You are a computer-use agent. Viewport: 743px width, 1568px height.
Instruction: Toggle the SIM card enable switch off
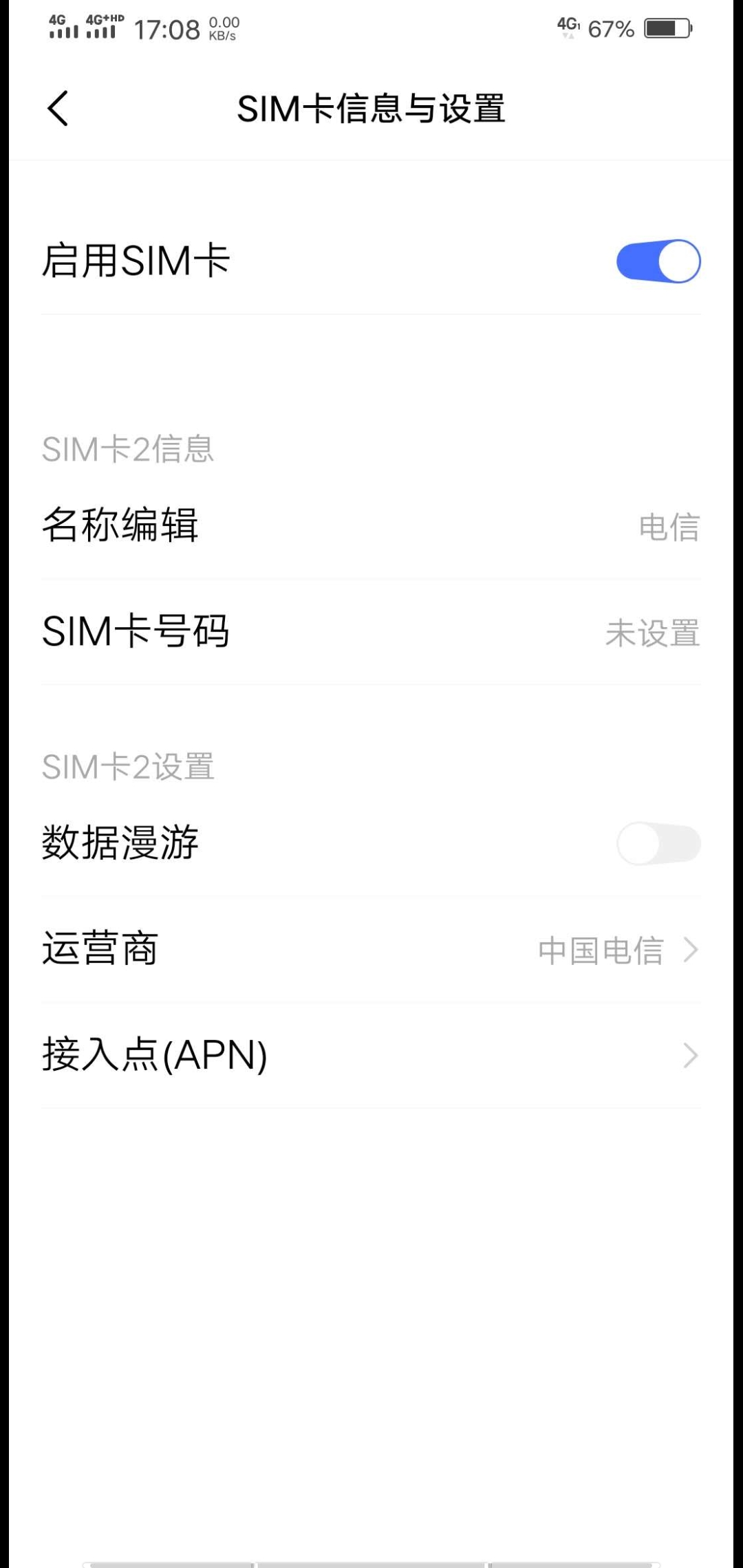point(657,261)
